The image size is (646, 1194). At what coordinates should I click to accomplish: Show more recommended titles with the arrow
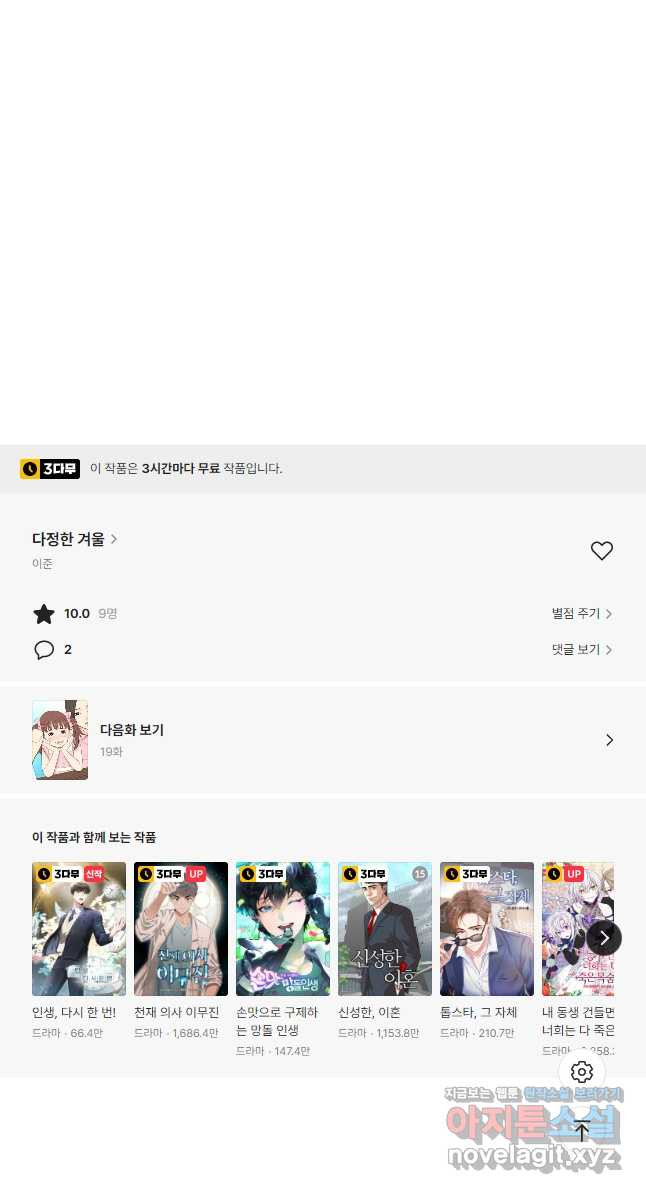click(604, 938)
